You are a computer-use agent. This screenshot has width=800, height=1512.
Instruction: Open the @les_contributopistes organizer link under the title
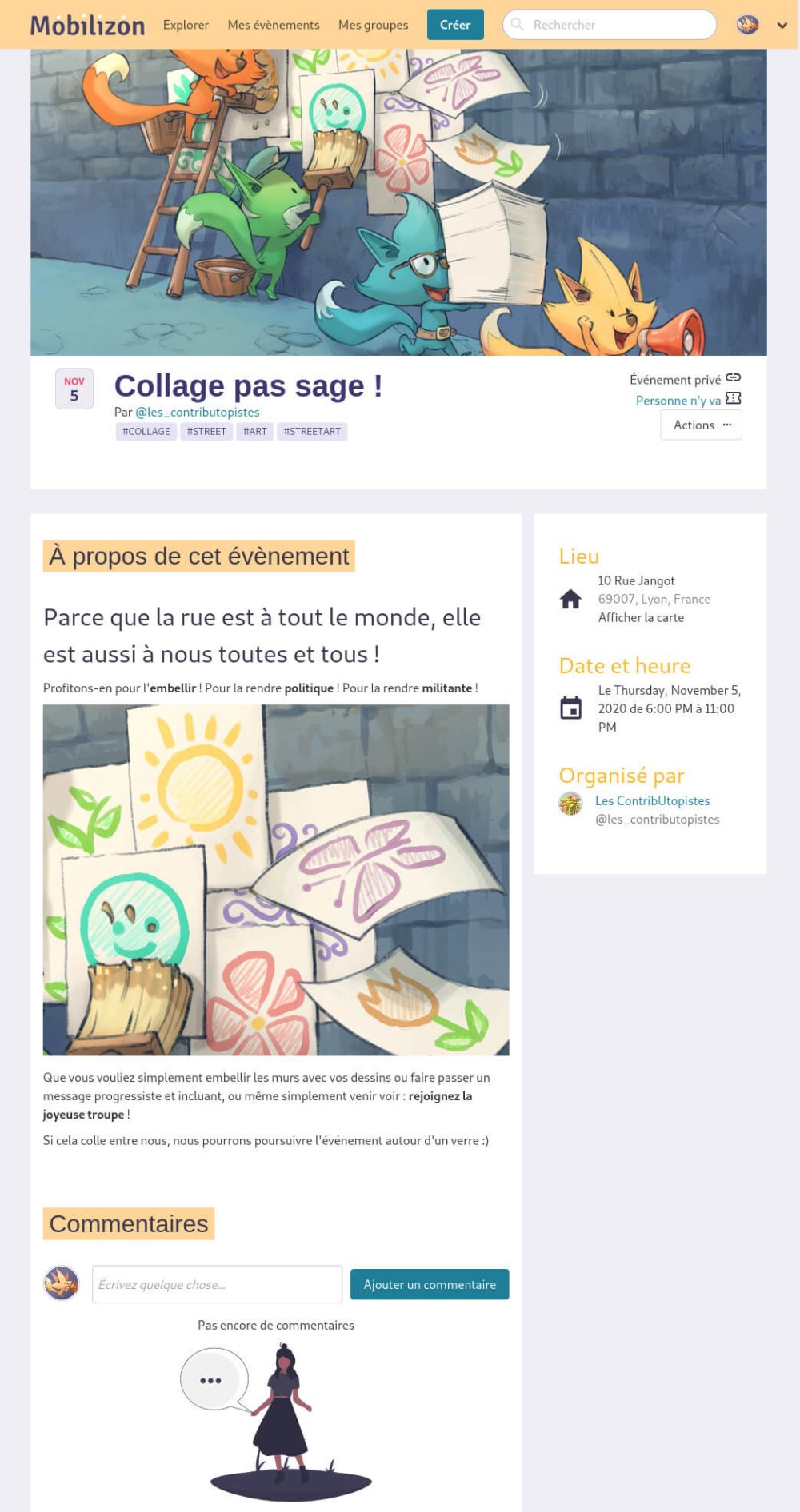coord(198,412)
